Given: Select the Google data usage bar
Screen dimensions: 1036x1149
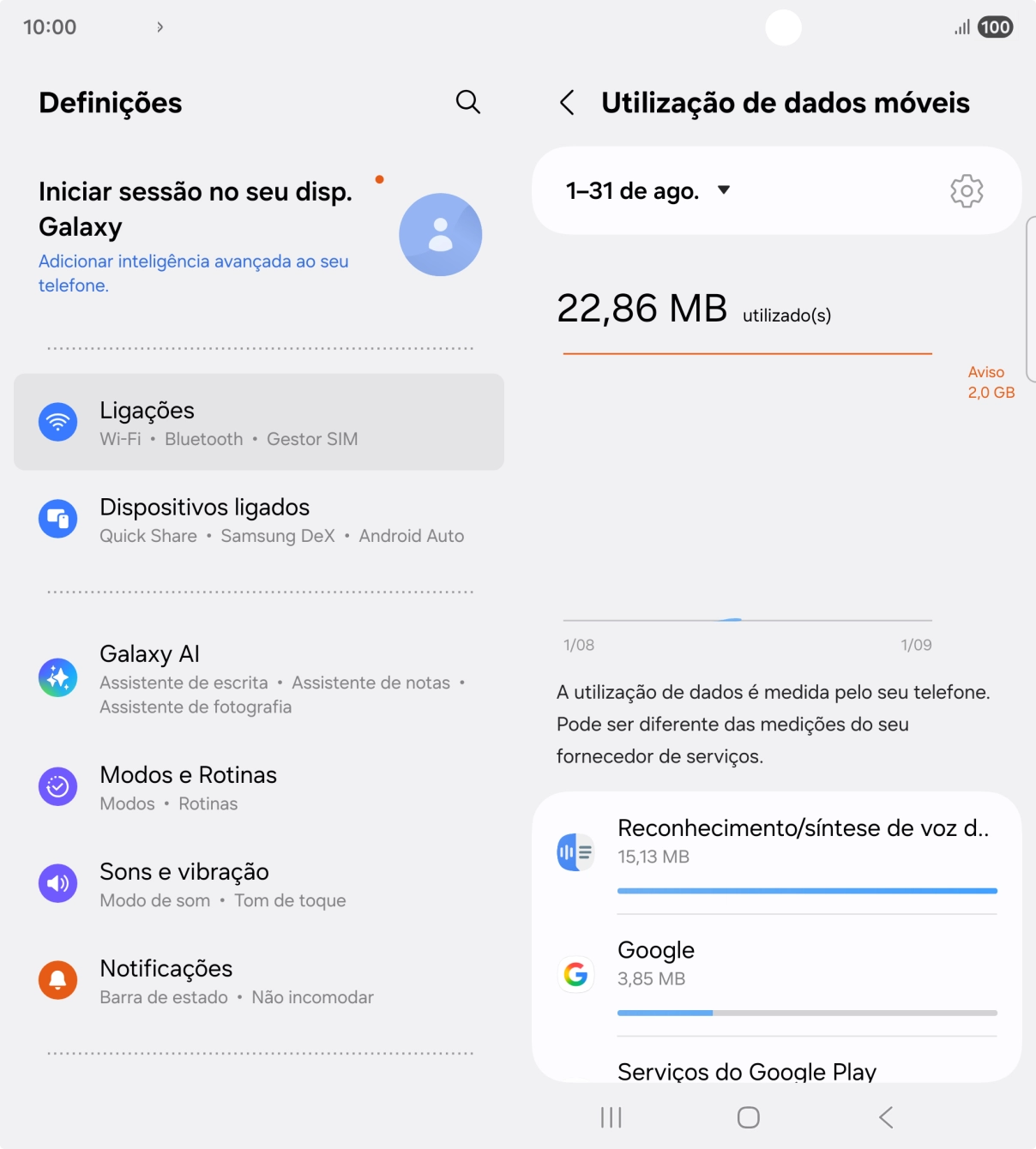Looking at the screenshot, I should pyautogui.click(x=806, y=1013).
